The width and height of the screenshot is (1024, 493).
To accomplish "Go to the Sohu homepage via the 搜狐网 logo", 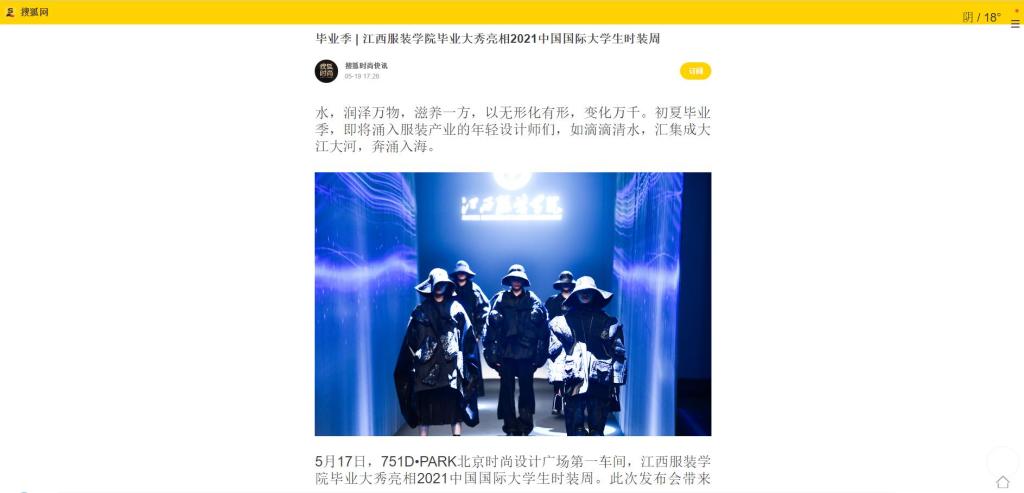I will (27, 12).
